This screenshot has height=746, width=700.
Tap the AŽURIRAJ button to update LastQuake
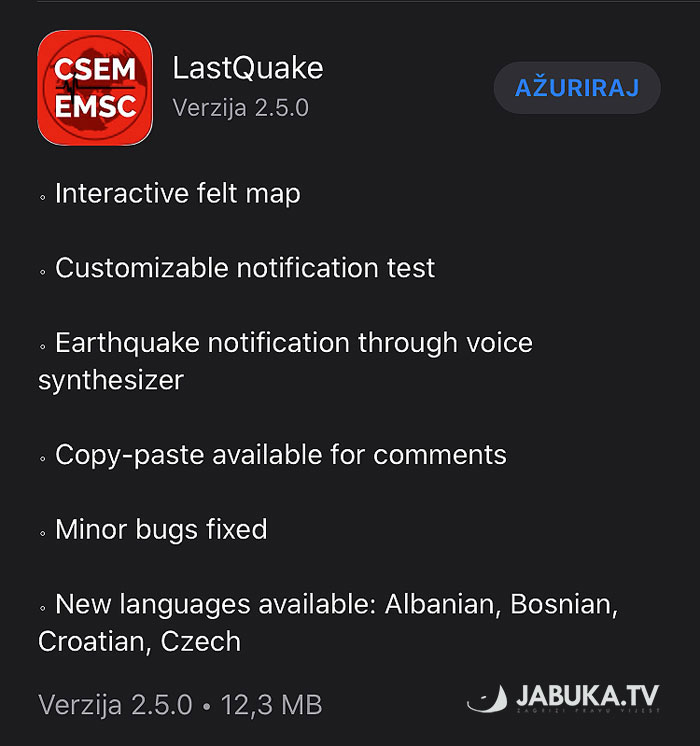(577, 88)
